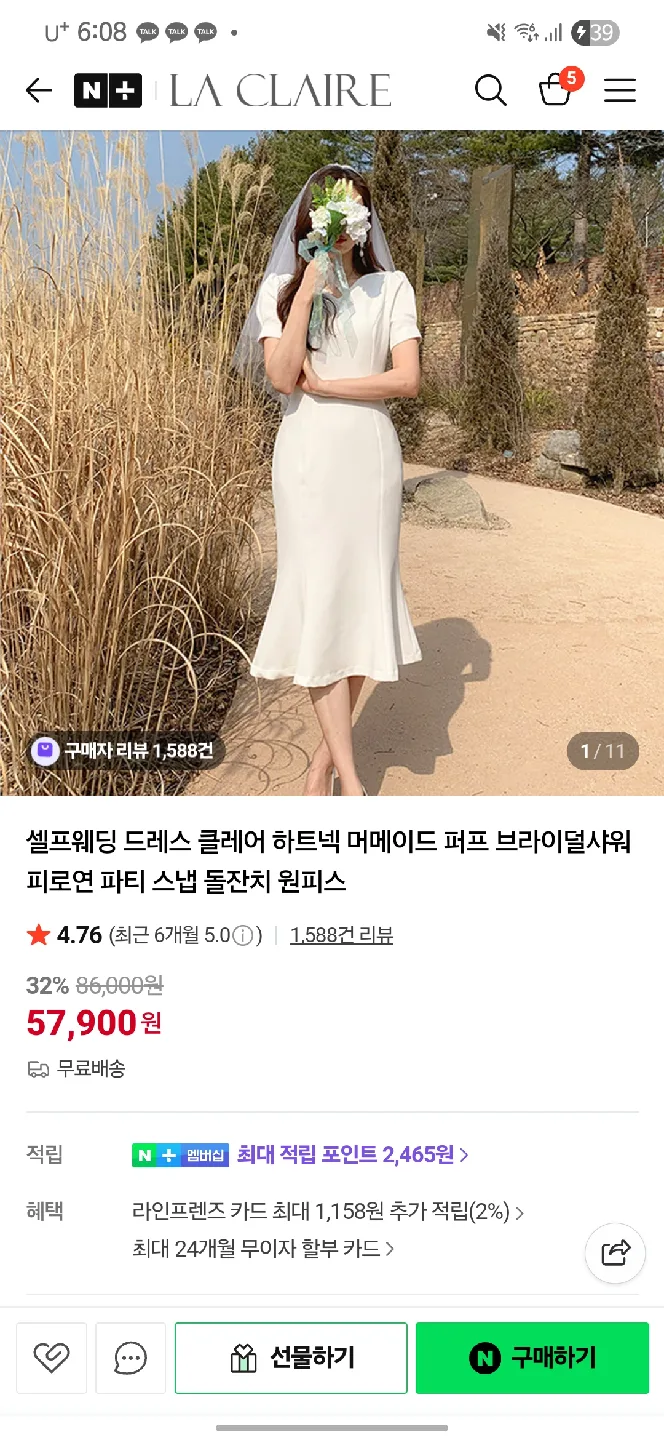Tap 구매하기 to buy now
Viewport: 664px width, 1440px height.
tap(532, 1357)
